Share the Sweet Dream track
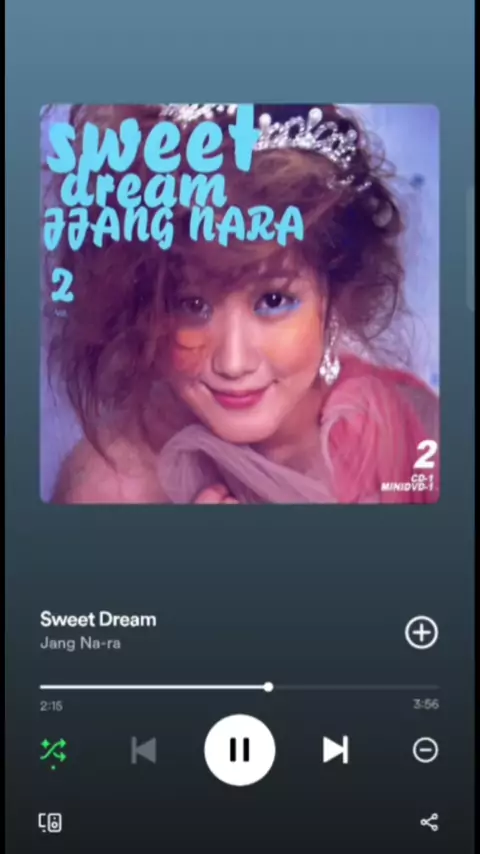Image resolution: width=480 pixels, height=854 pixels. pos(429,822)
